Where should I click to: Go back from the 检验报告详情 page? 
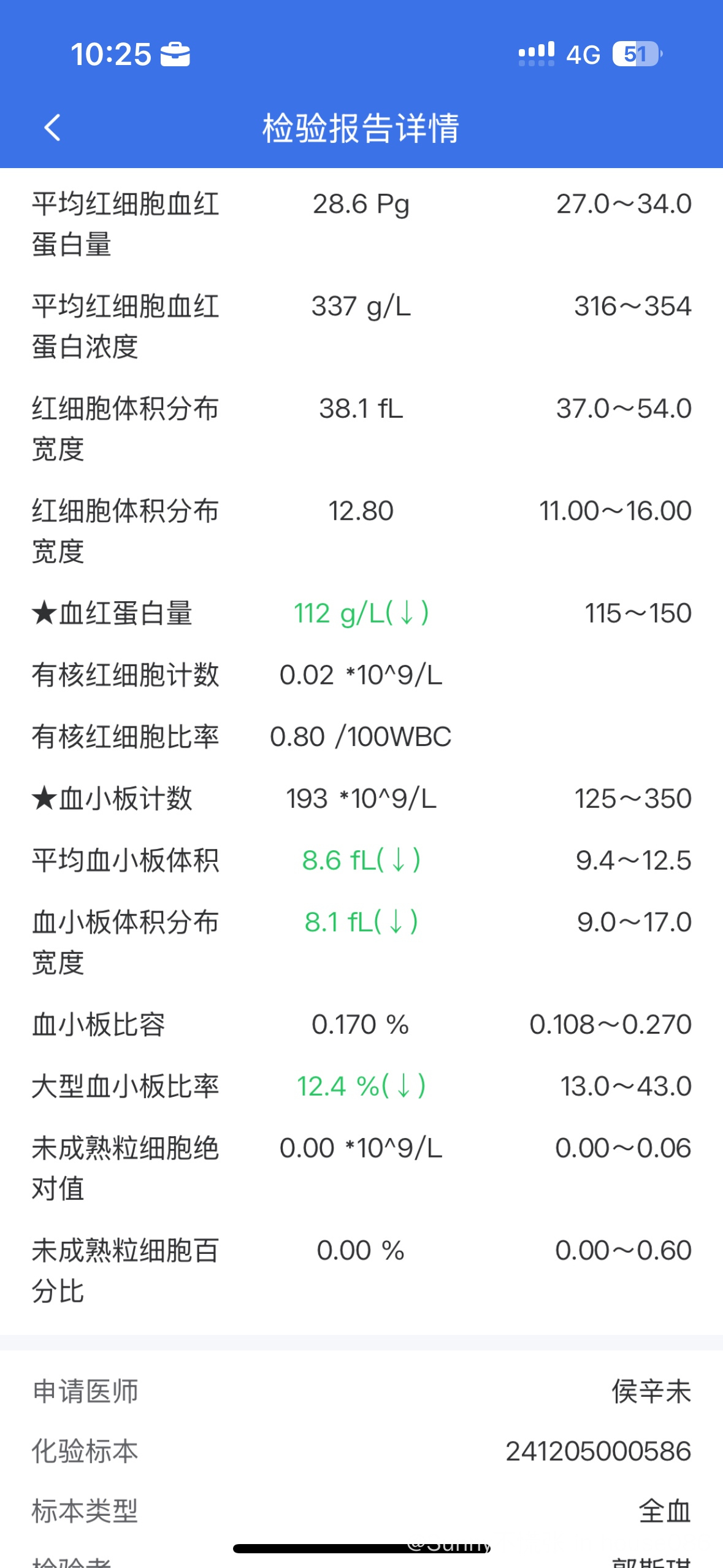coord(53,128)
